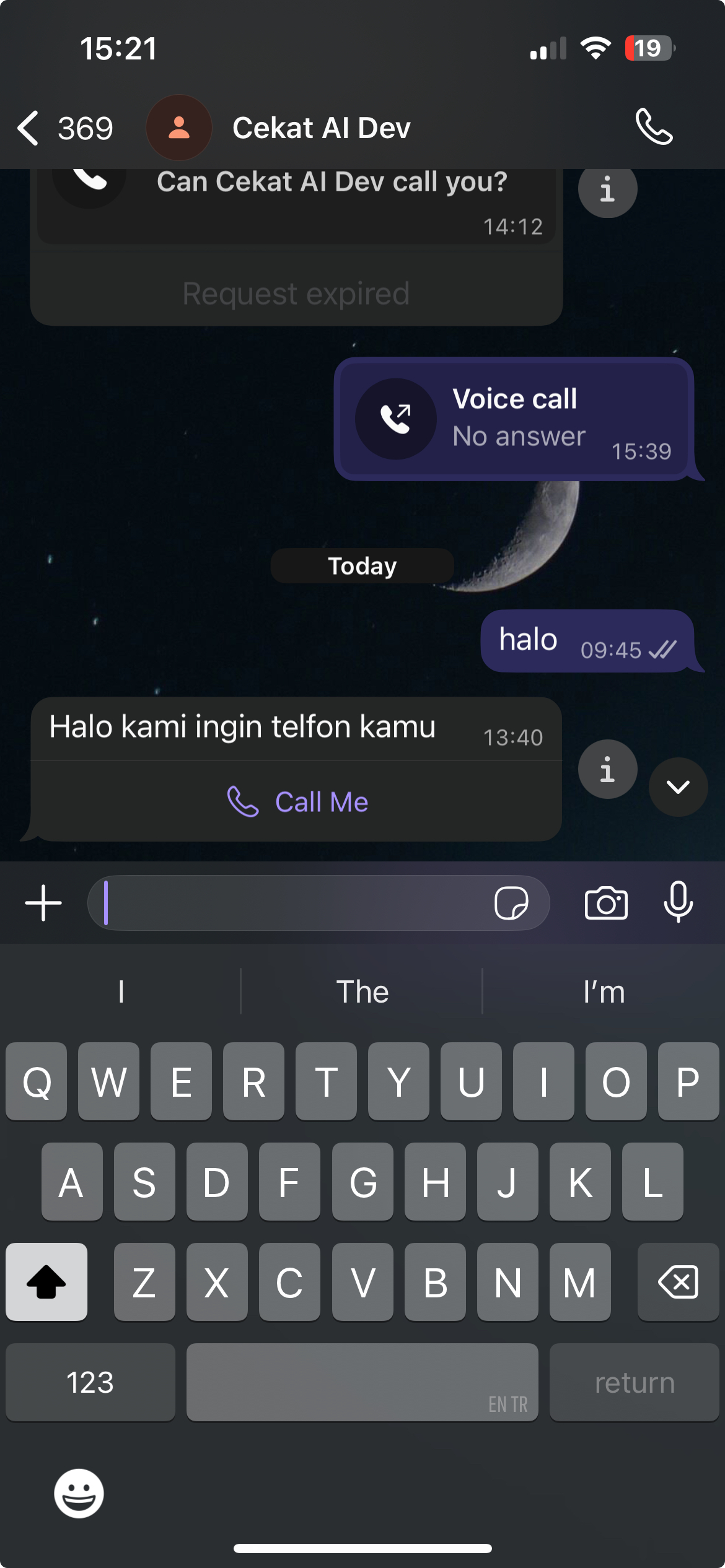The width and height of the screenshot is (725, 1568).
Task: Switch keyboard to numbers with 123
Action: click(90, 1382)
